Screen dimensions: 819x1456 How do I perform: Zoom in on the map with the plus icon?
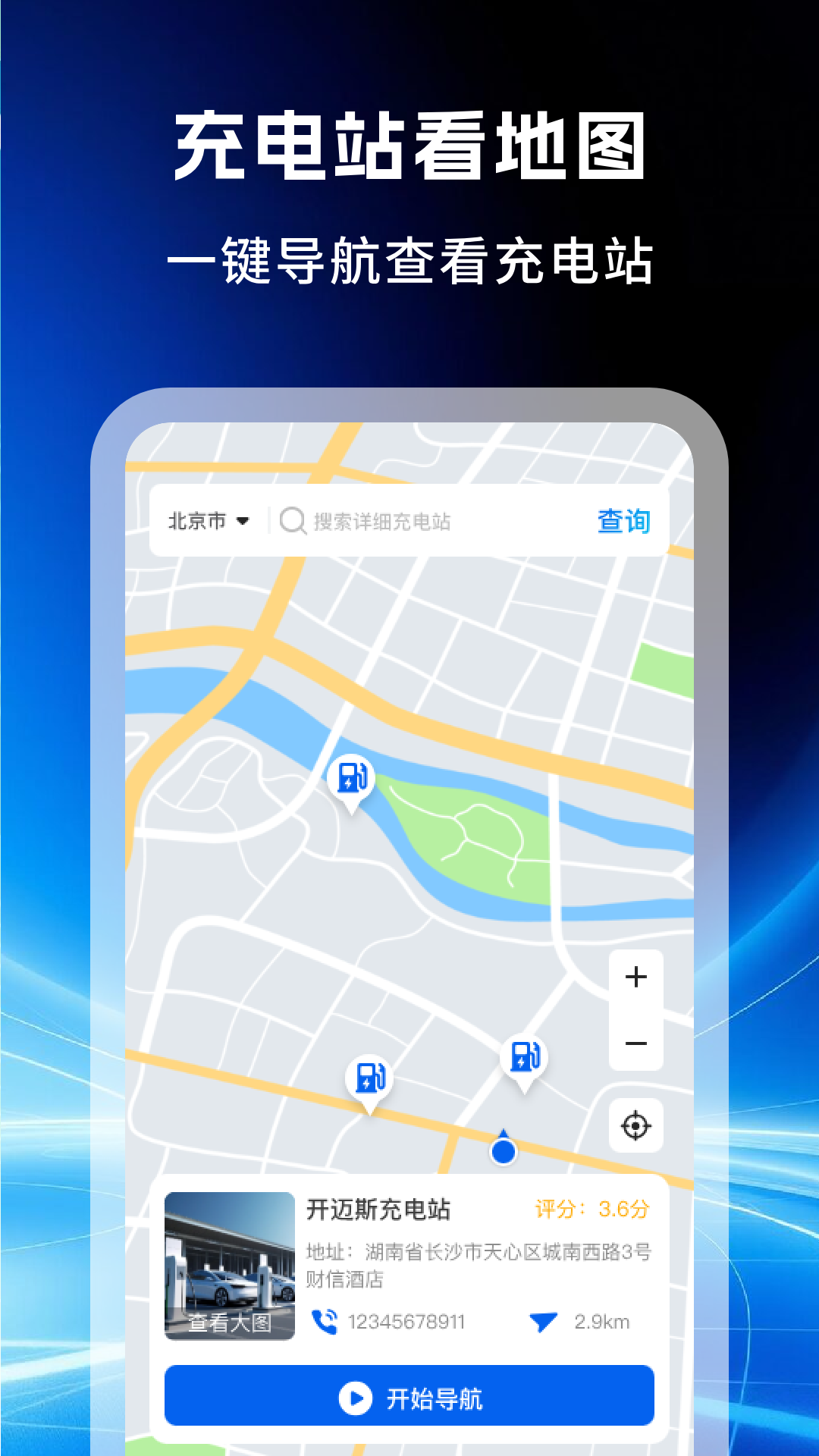[x=634, y=978]
